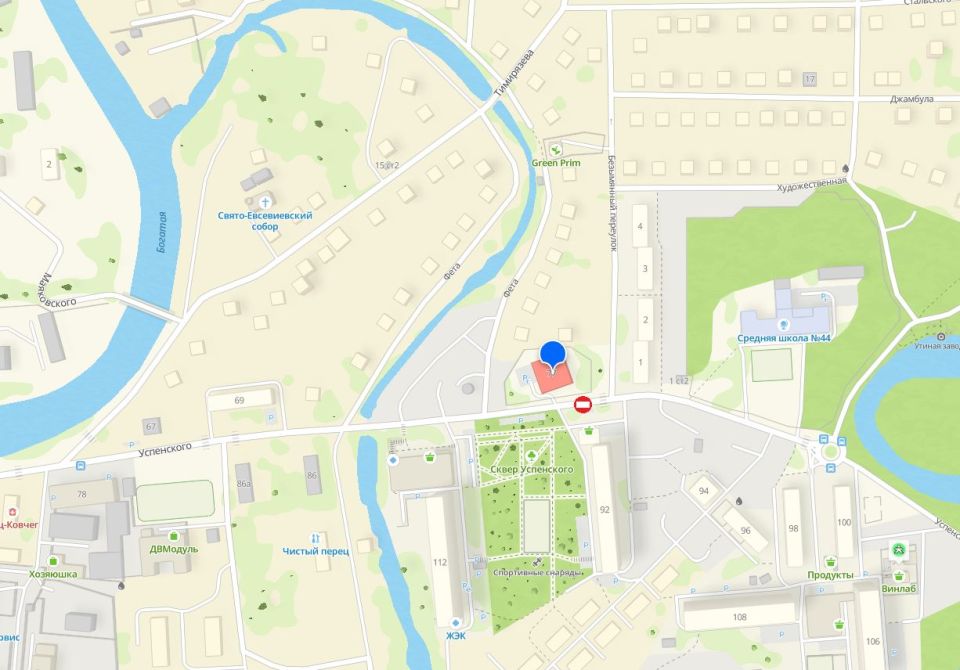
Task: Open Чистый перец place marker
Action: tap(315, 538)
